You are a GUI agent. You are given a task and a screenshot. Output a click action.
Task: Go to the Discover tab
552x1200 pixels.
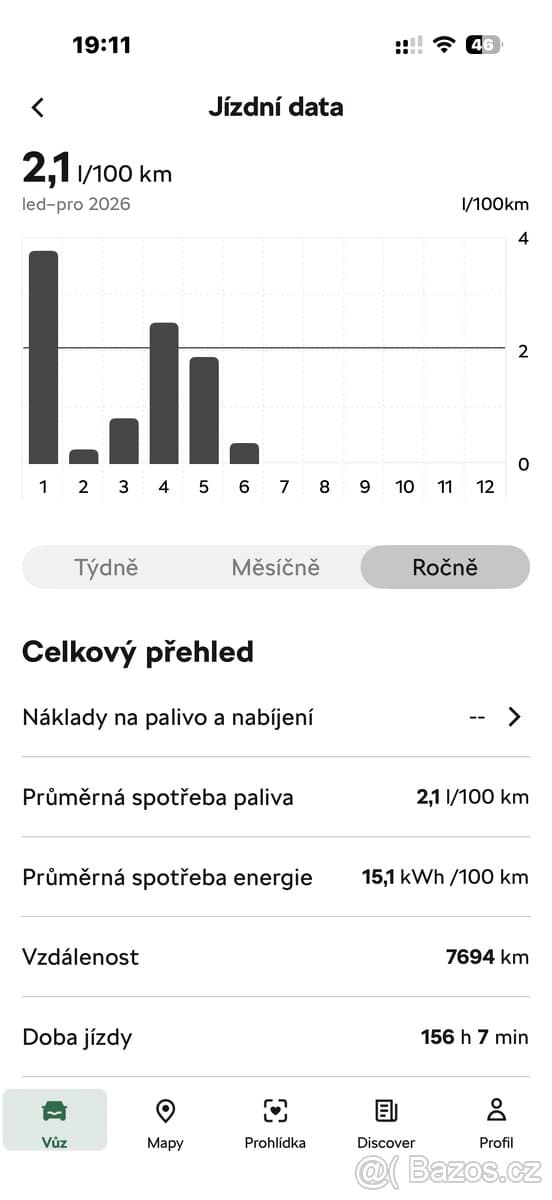coord(386,1121)
